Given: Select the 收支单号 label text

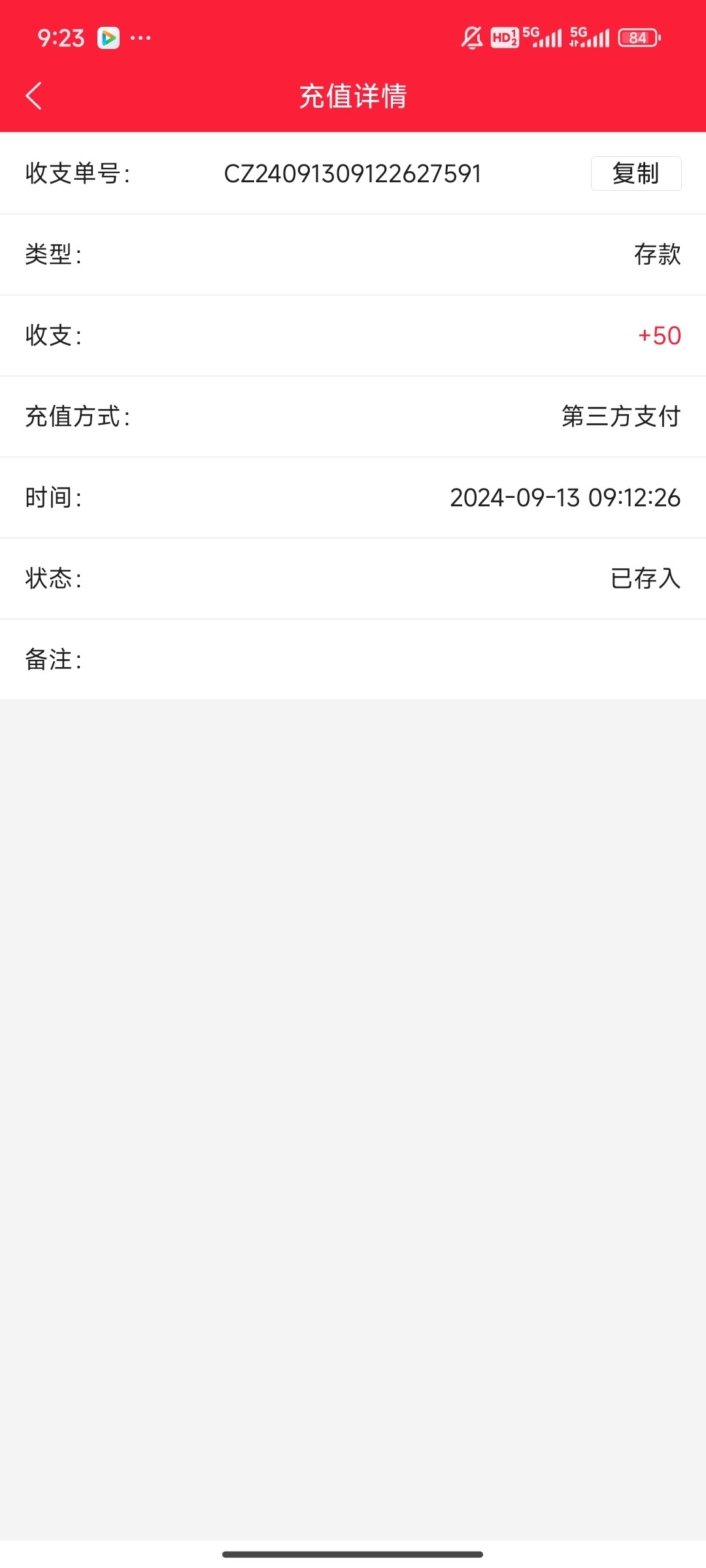Looking at the screenshot, I should pos(78,173).
